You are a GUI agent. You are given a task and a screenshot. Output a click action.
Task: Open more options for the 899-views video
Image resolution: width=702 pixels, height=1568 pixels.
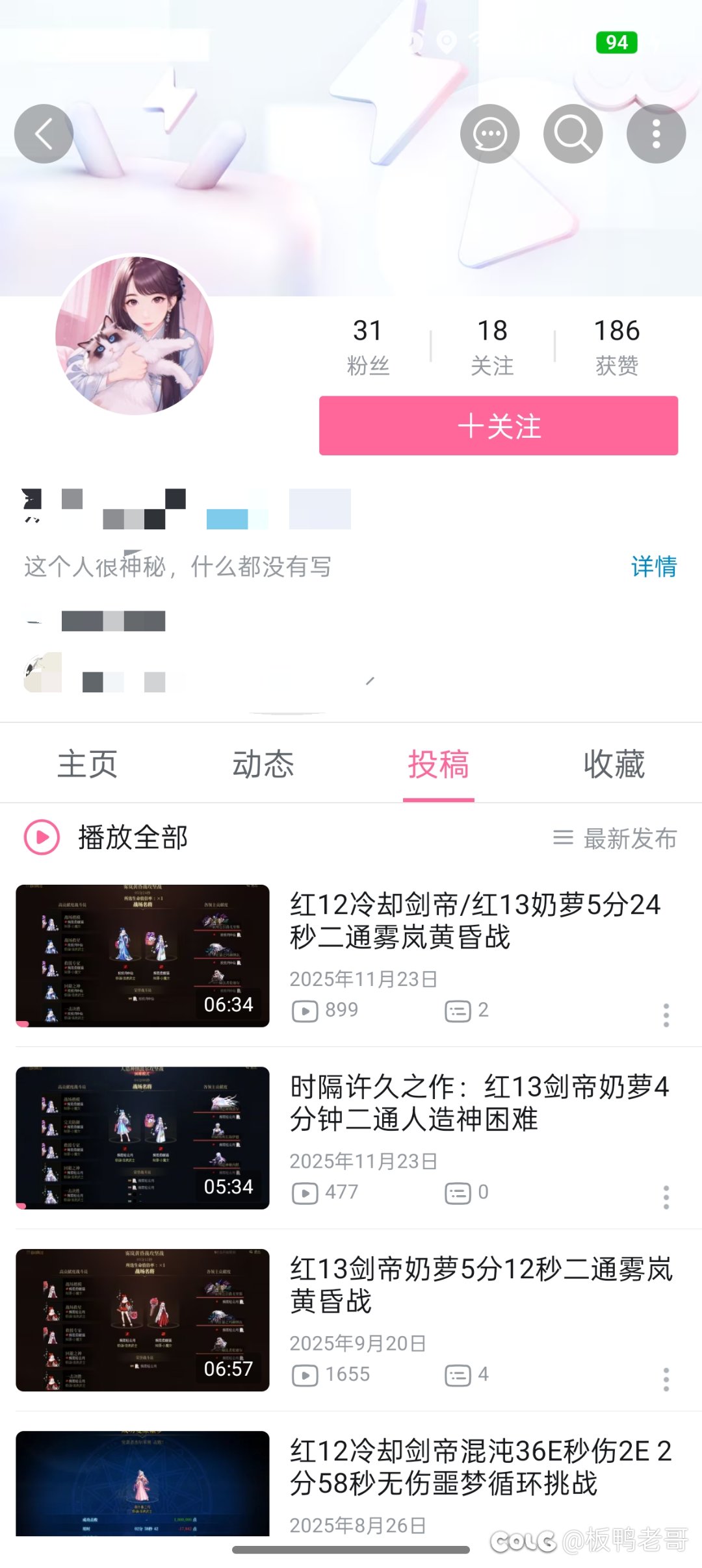point(666,1015)
